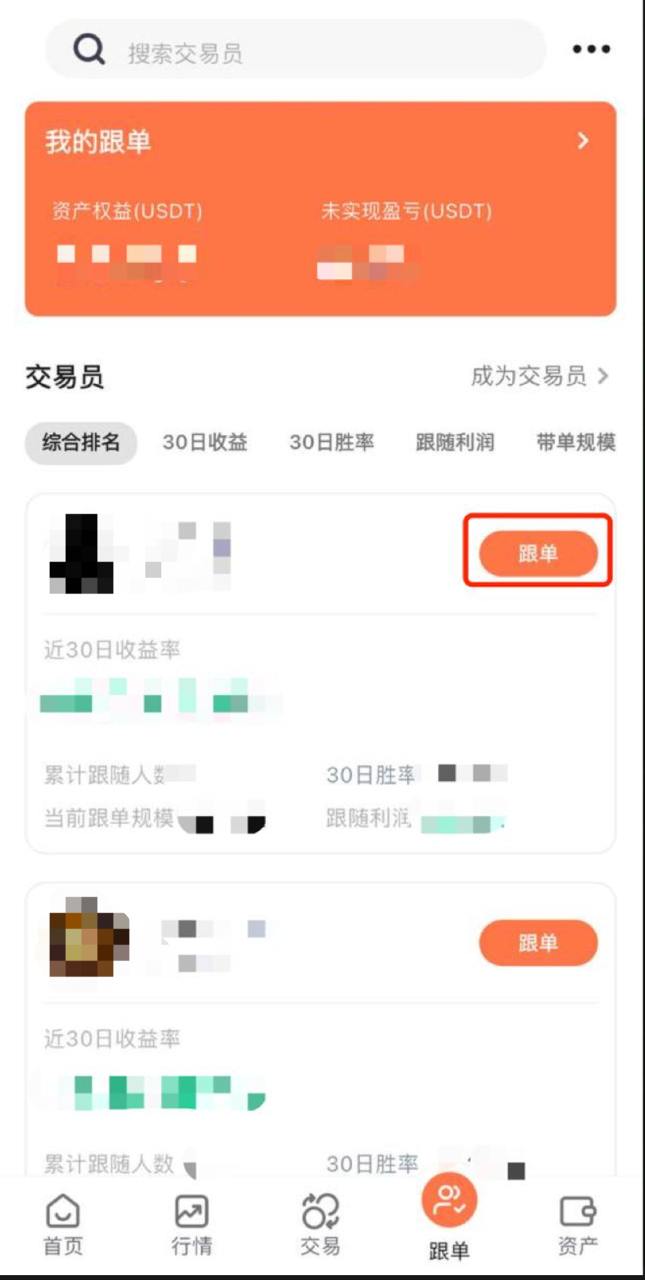
Task: Switch to the 行情 tab
Action: [192, 1225]
